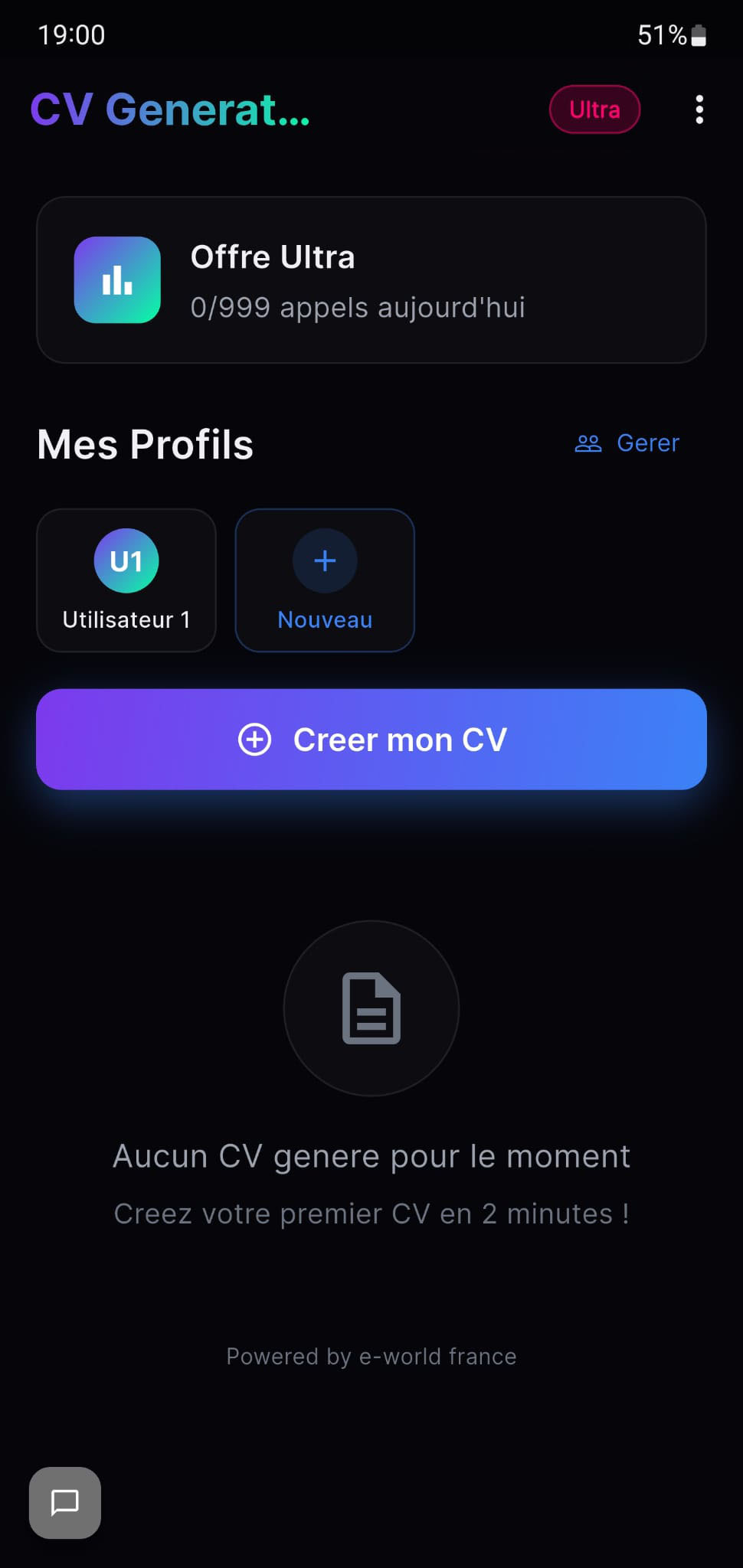Open the three-dot overflow menu

(x=699, y=109)
